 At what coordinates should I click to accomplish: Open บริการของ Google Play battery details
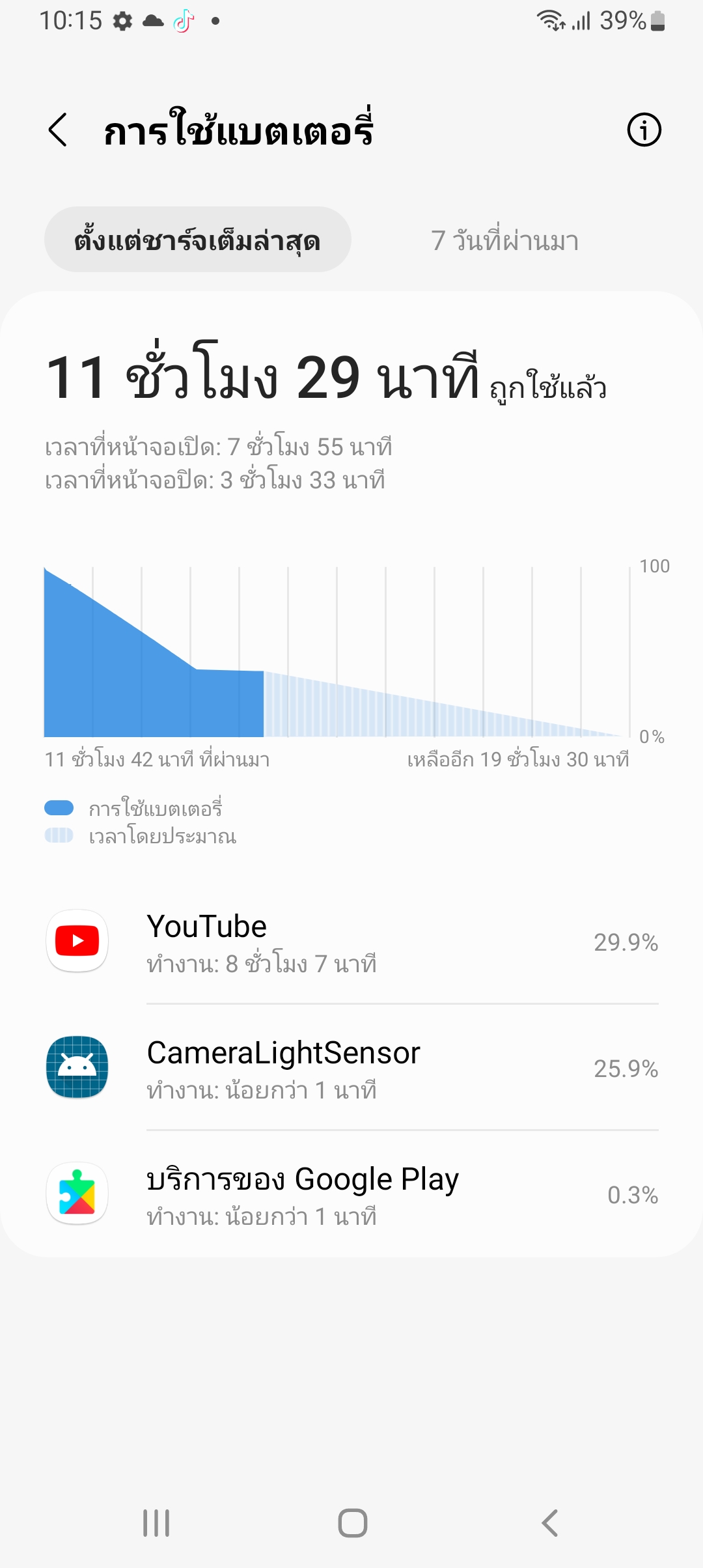pyautogui.click(x=351, y=1194)
